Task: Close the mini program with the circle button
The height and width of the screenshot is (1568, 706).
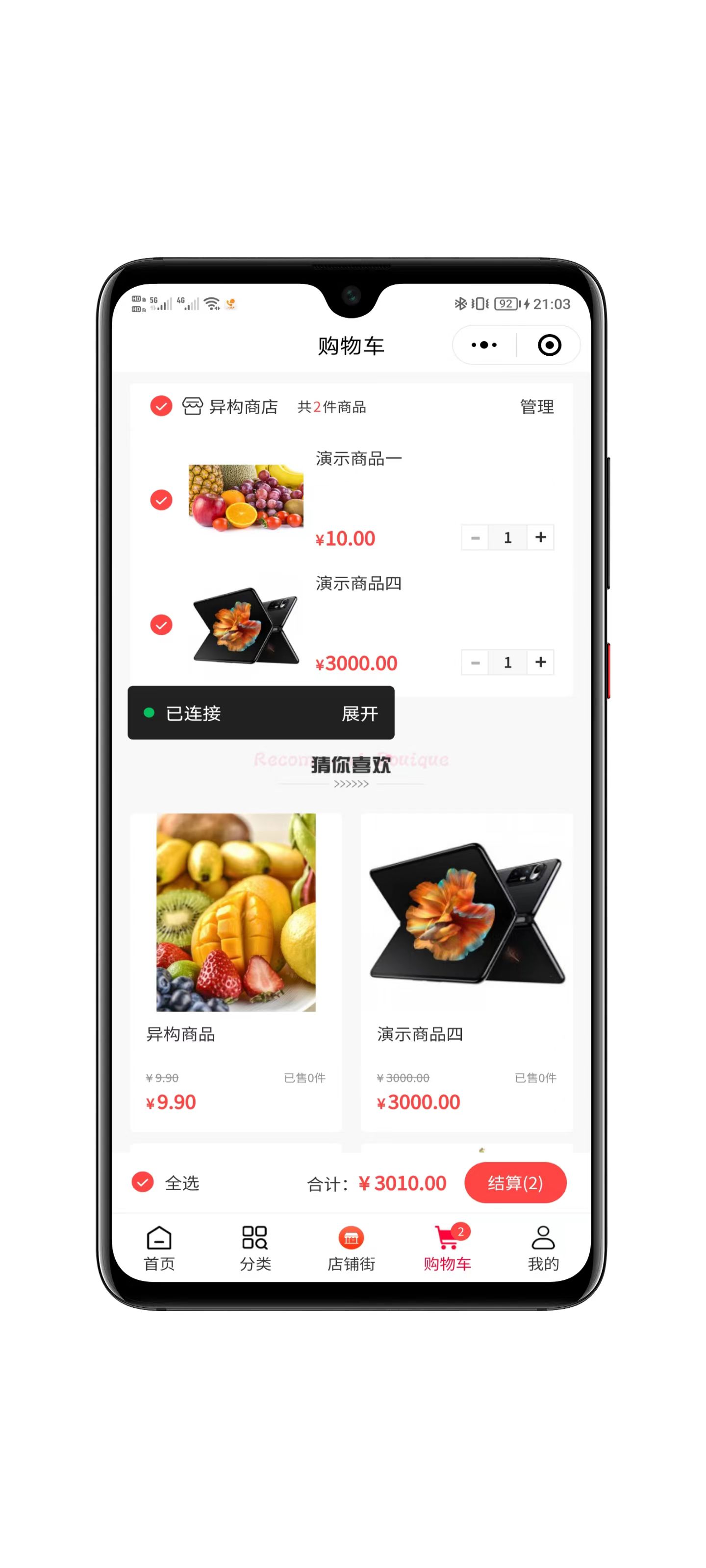Action: tap(549, 345)
